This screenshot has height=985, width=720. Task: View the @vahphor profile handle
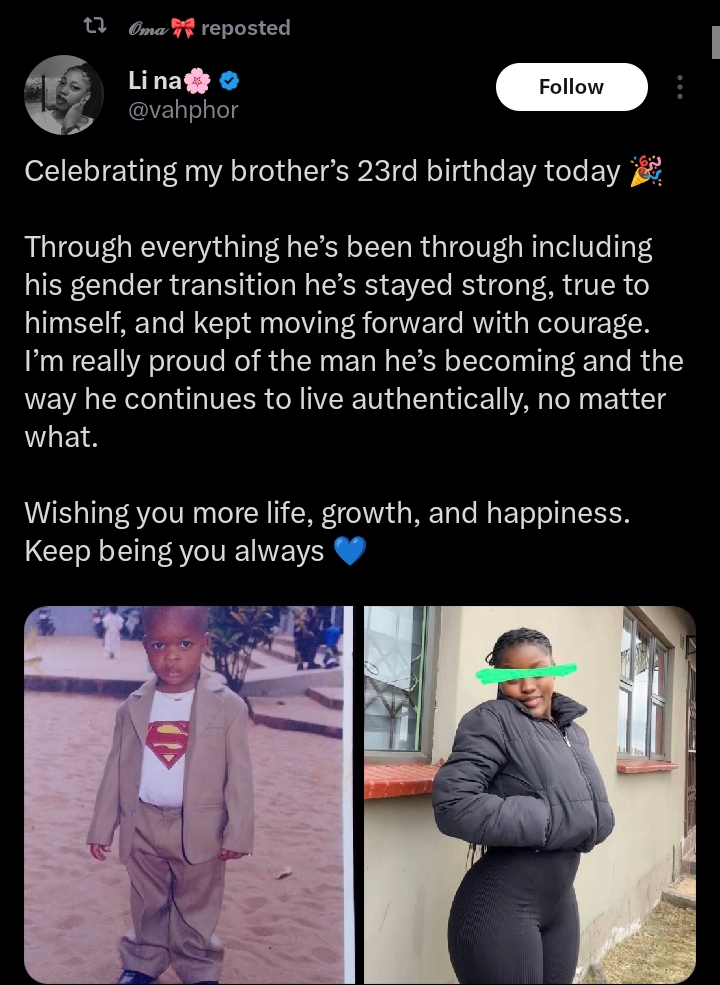pyautogui.click(x=183, y=110)
